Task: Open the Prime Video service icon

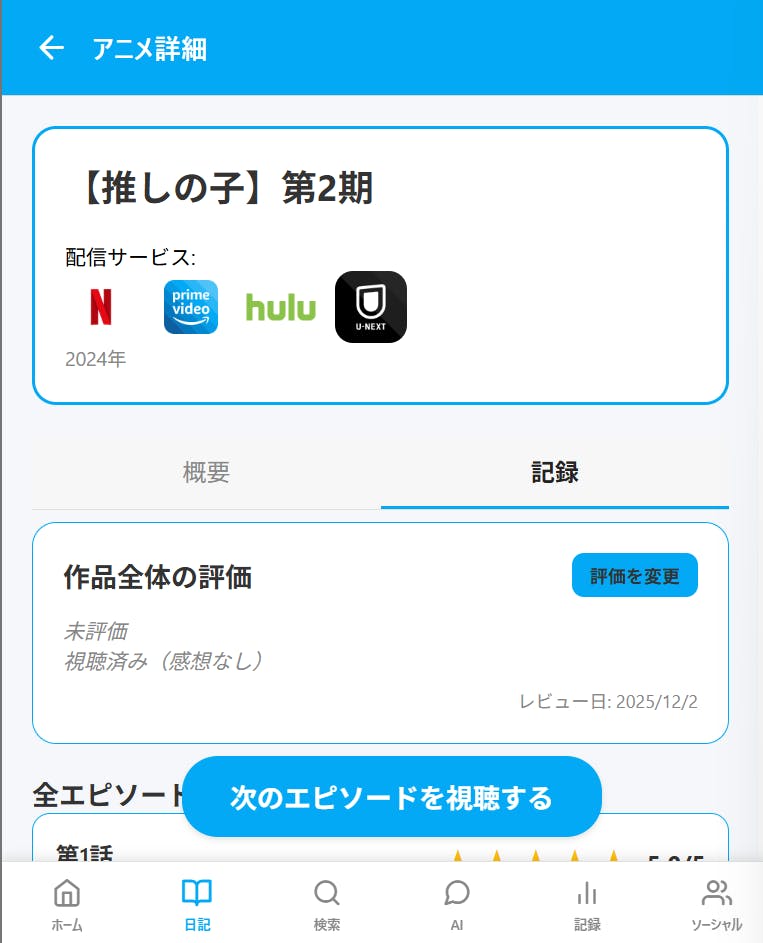Action: (x=191, y=307)
